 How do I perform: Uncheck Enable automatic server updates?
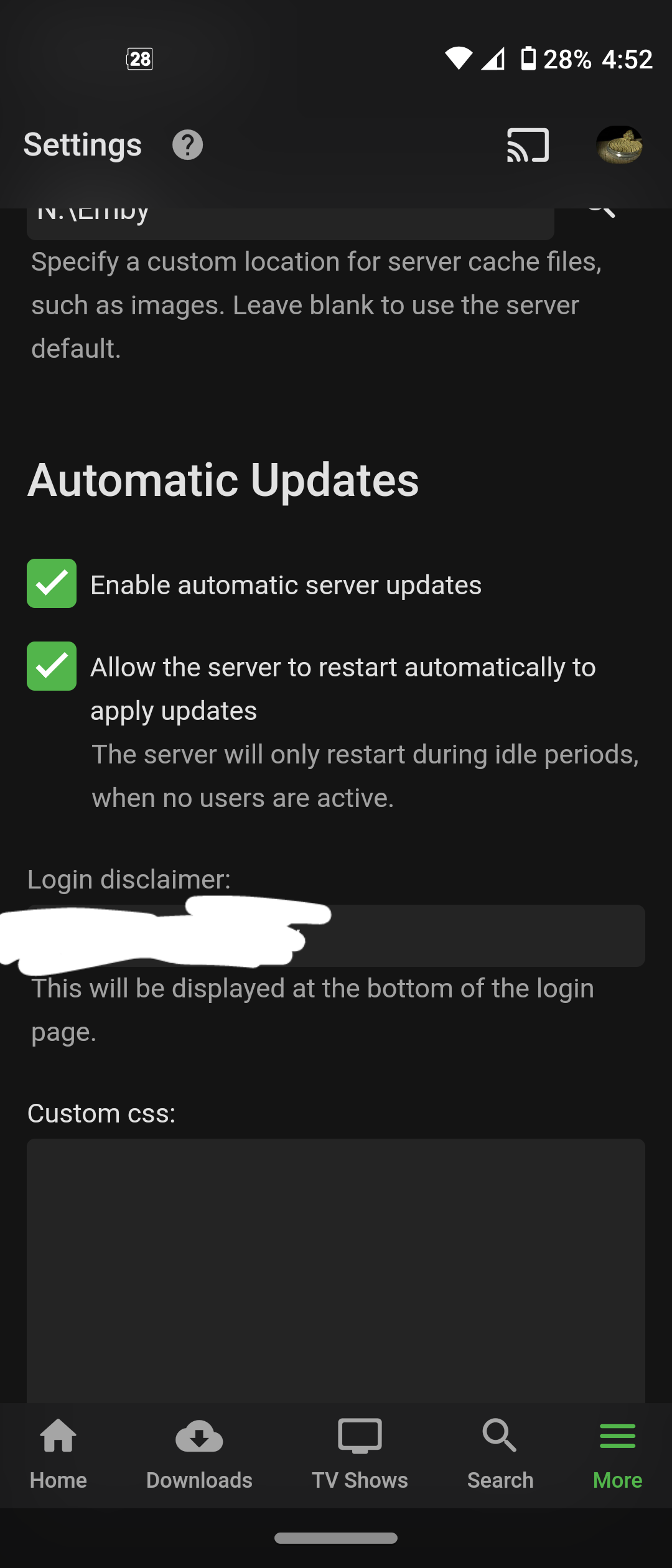pos(52,584)
